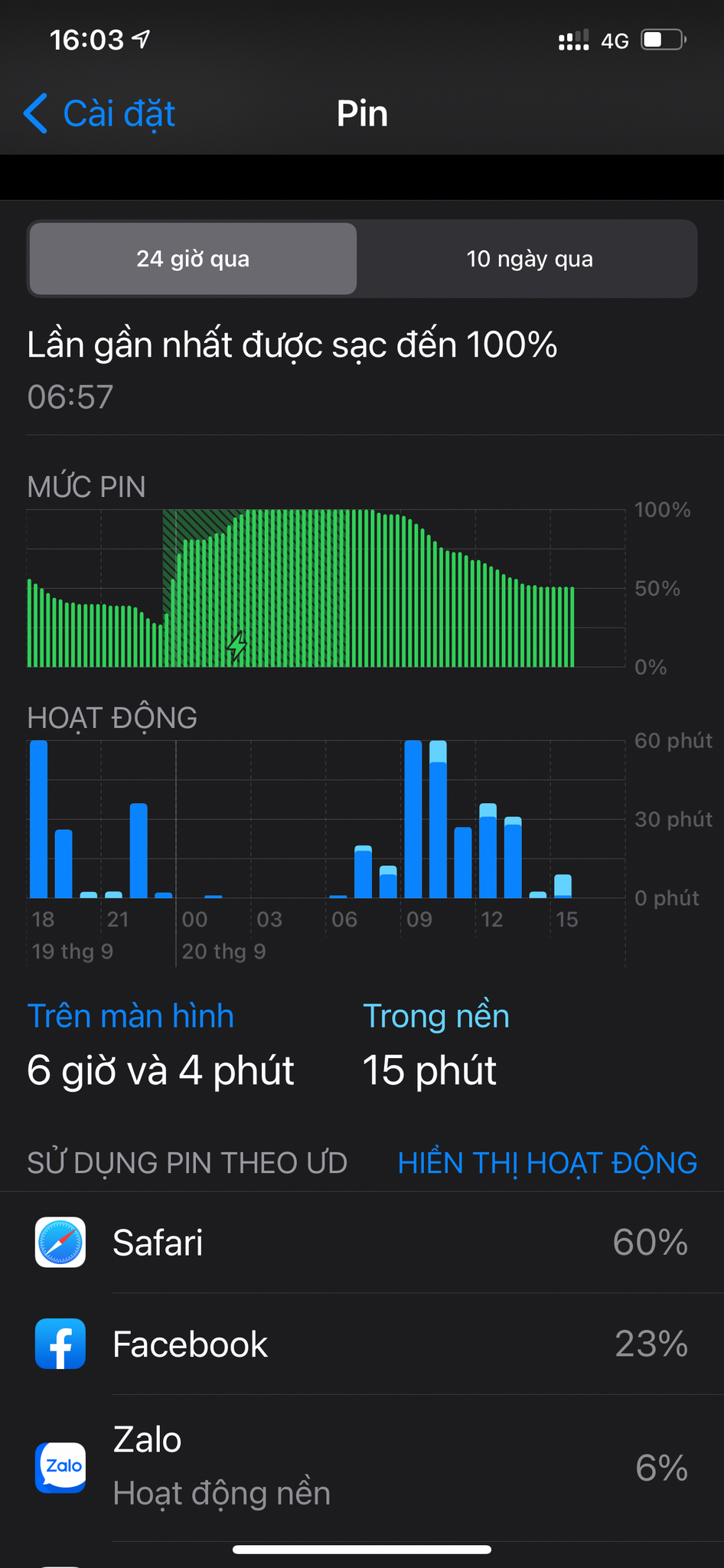The width and height of the screenshot is (724, 1568).
Task: Open Zalo battery usage row
Action: 362,1468
